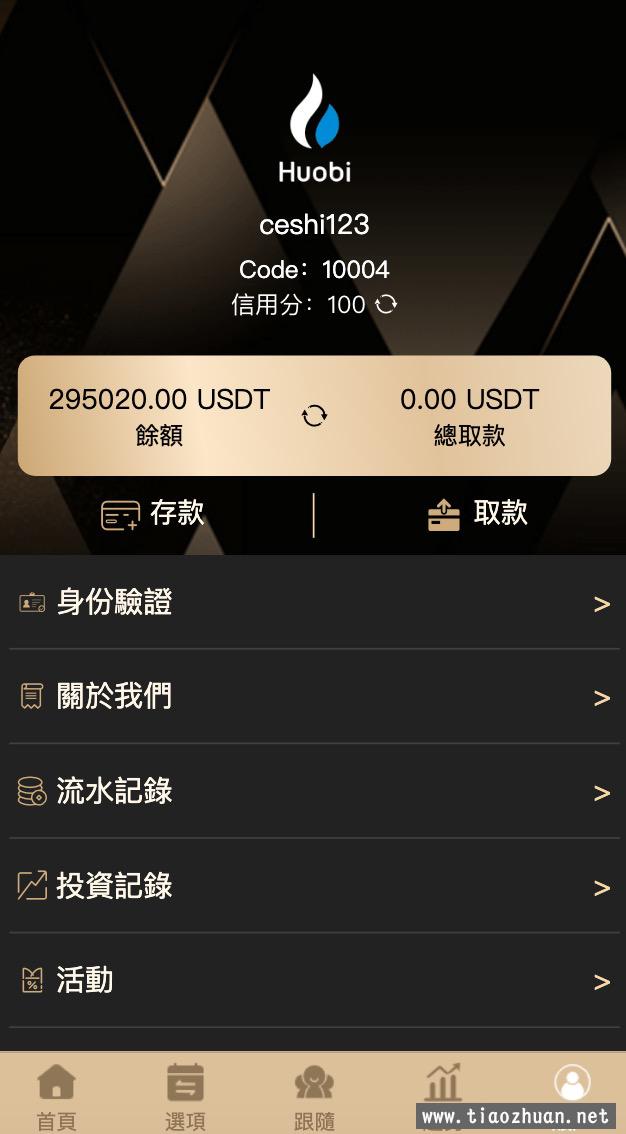View investment records (投資記錄)
Viewport: 626px width, 1134px height.
[313, 887]
